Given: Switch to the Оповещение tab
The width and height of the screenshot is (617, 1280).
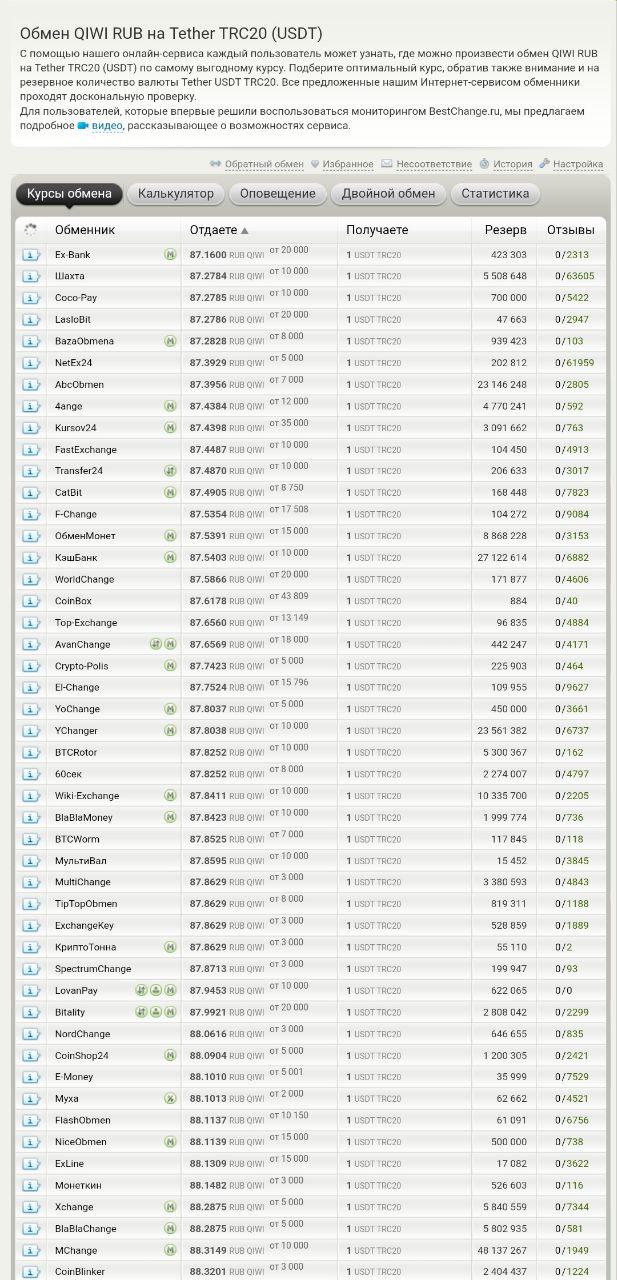Looking at the screenshot, I should [x=277, y=194].
